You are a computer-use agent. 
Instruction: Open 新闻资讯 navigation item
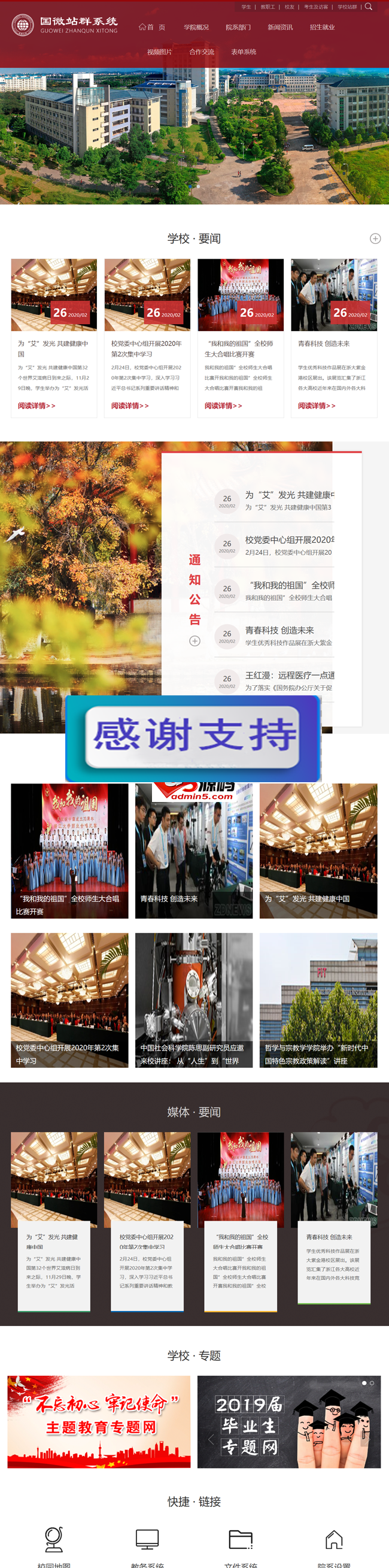pyautogui.click(x=280, y=28)
